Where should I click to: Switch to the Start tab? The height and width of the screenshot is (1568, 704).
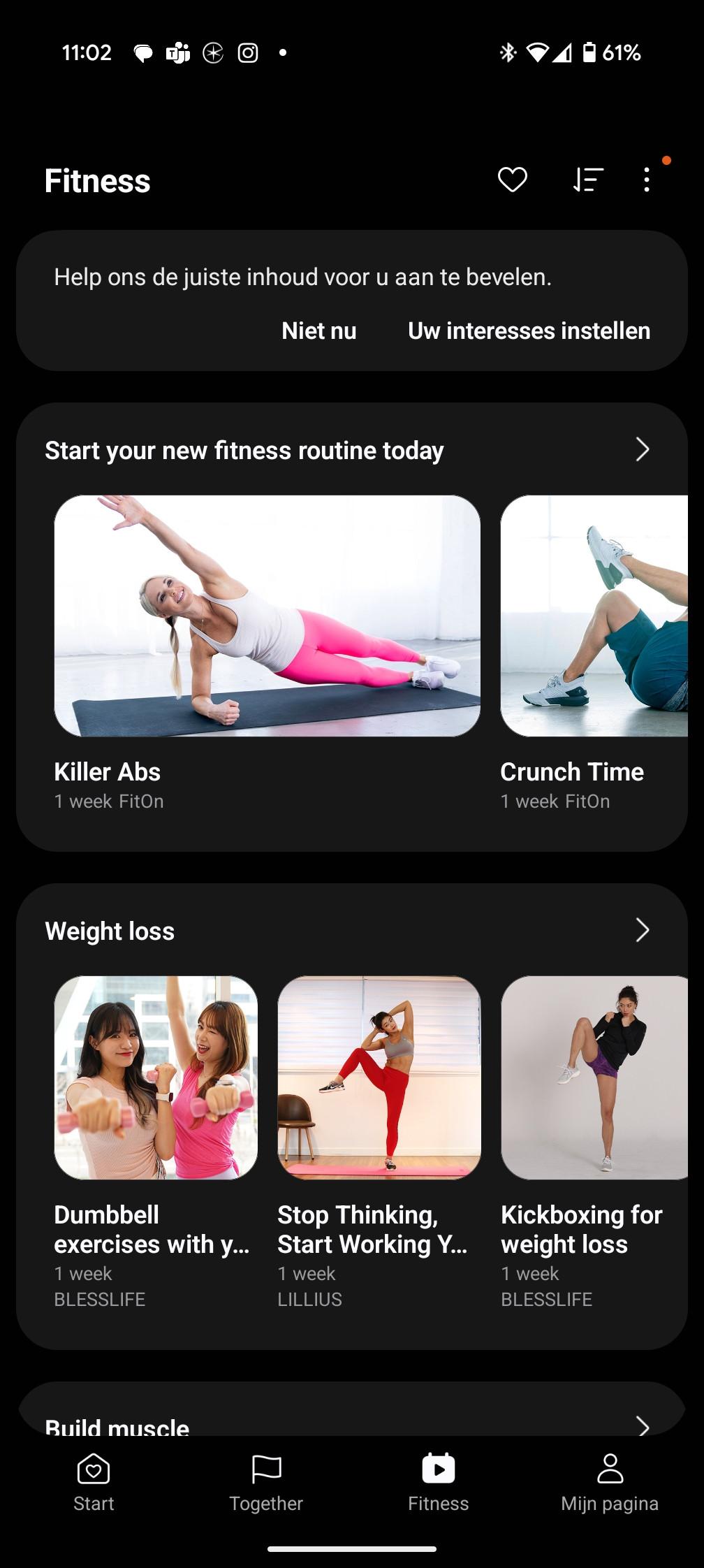click(x=94, y=1483)
